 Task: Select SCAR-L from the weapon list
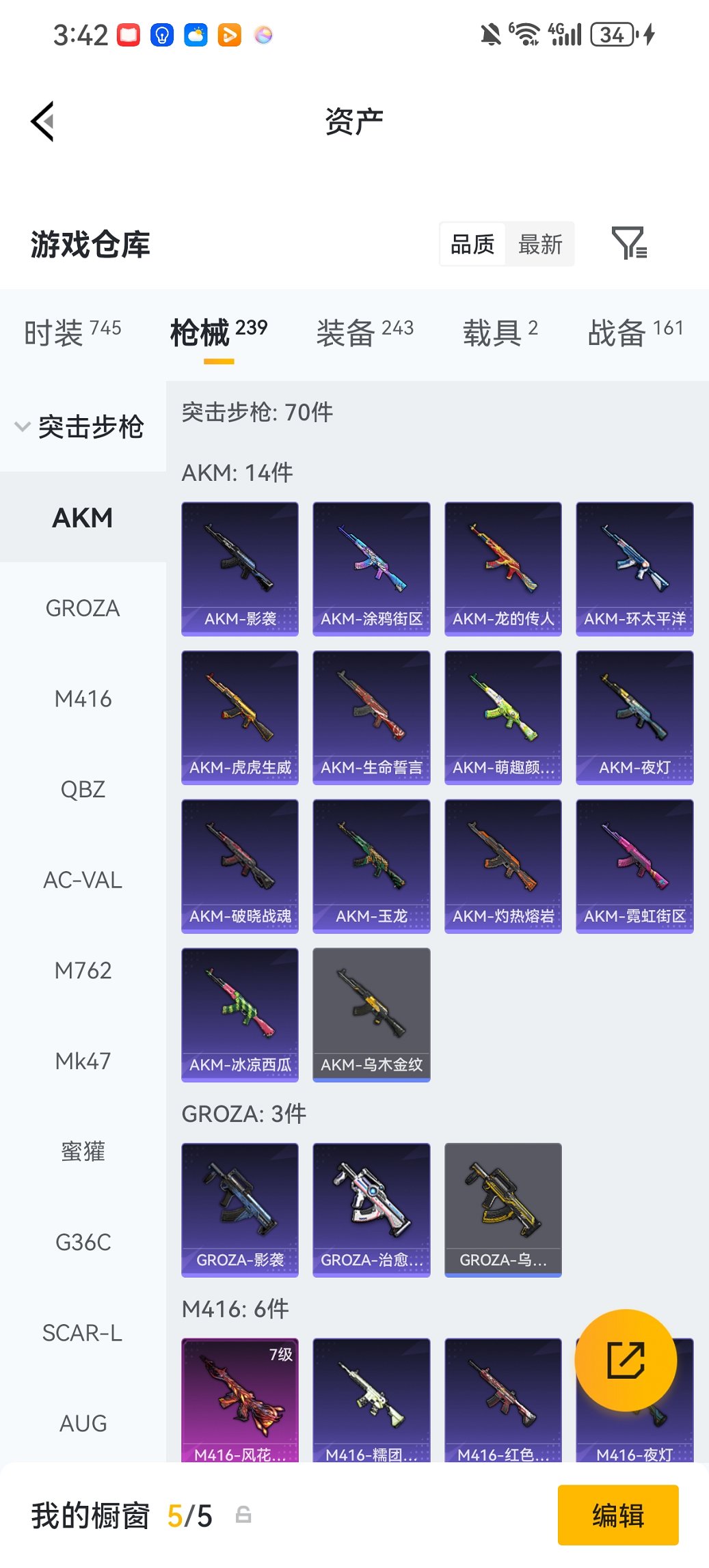(x=83, y=1333)
